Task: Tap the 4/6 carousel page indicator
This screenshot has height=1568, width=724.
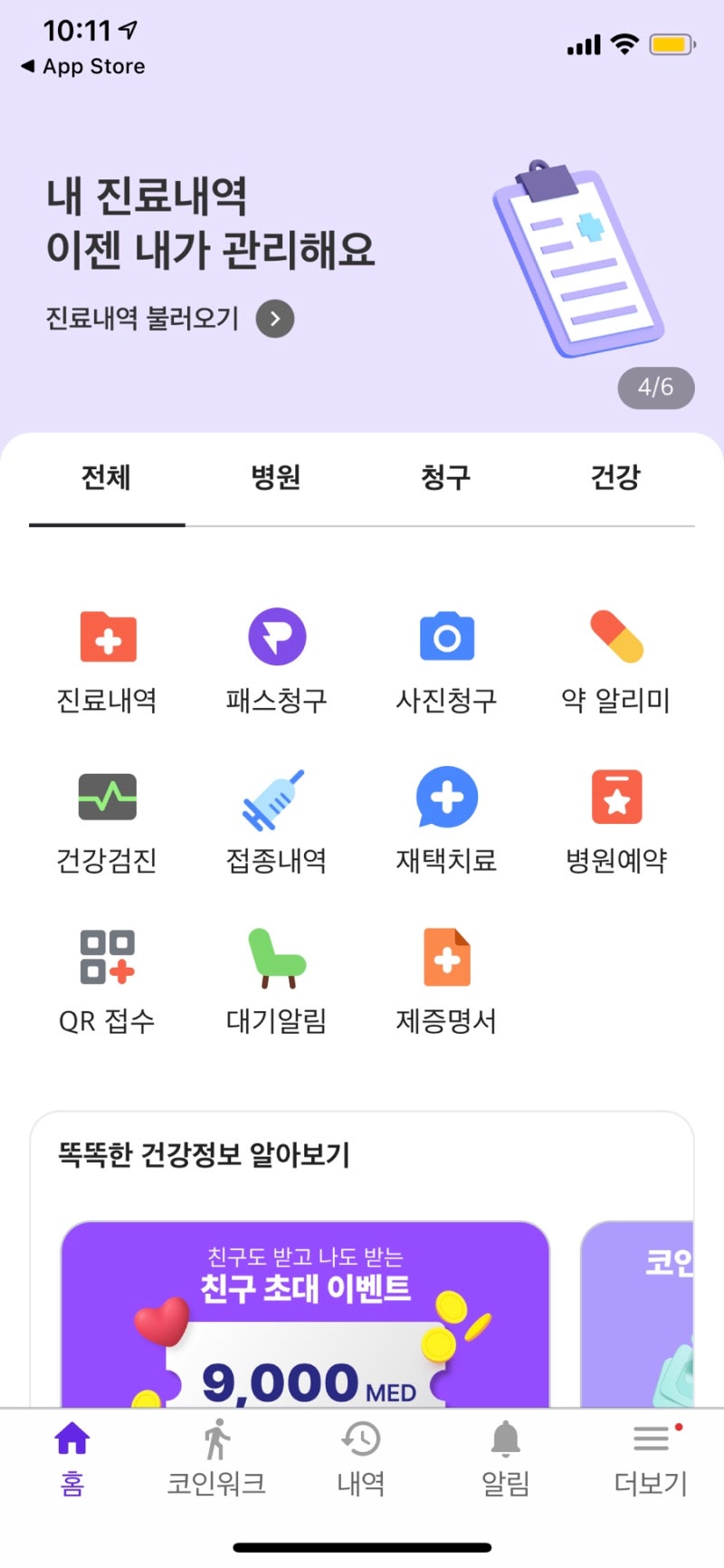Action: tap(657, 388)
